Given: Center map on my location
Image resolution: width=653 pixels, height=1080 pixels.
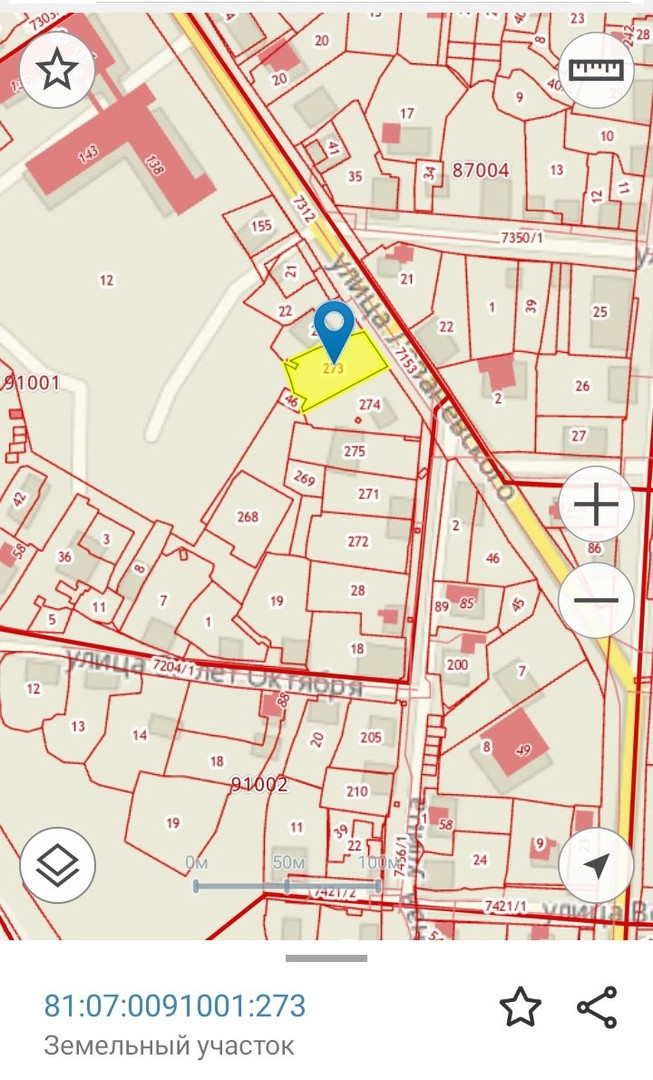Looking at the screenshot, I should [x=596, y=866].
